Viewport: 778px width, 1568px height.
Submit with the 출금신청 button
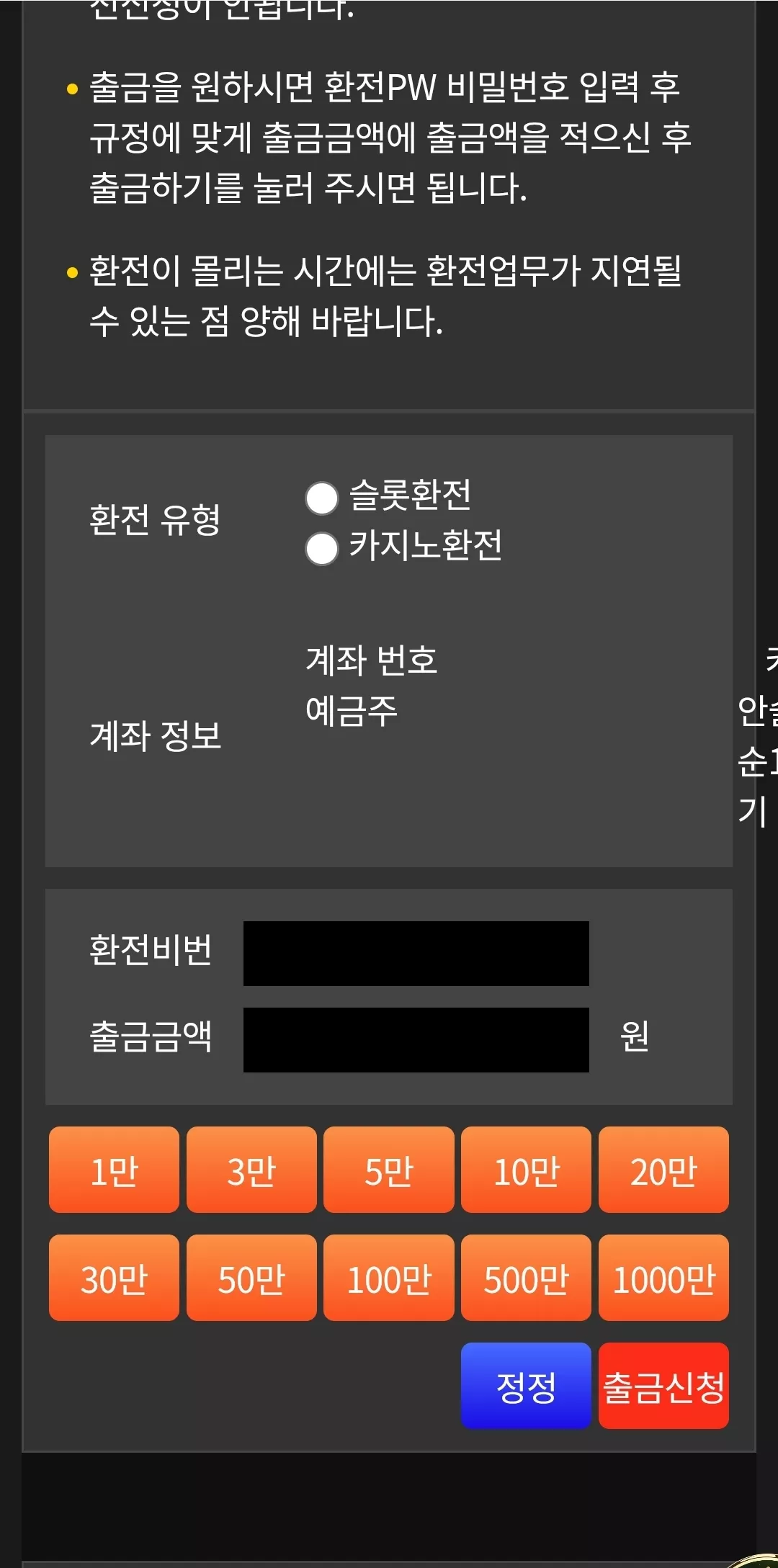[x=663, y=1386]
